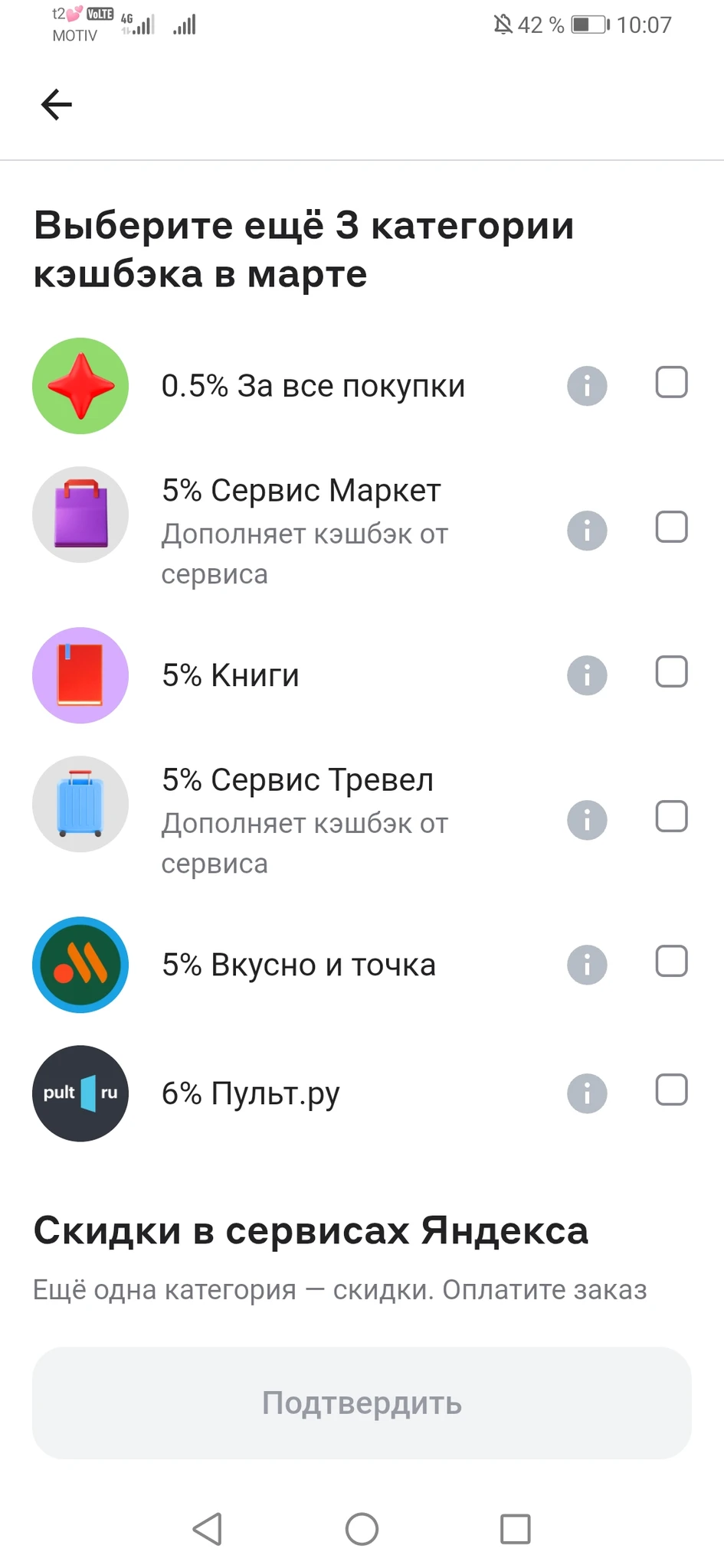The height and width of the screenshot is (1568, 724).
Task: Choose the 5% Сервис Тревел checkbox
Action: coord(671,816)
